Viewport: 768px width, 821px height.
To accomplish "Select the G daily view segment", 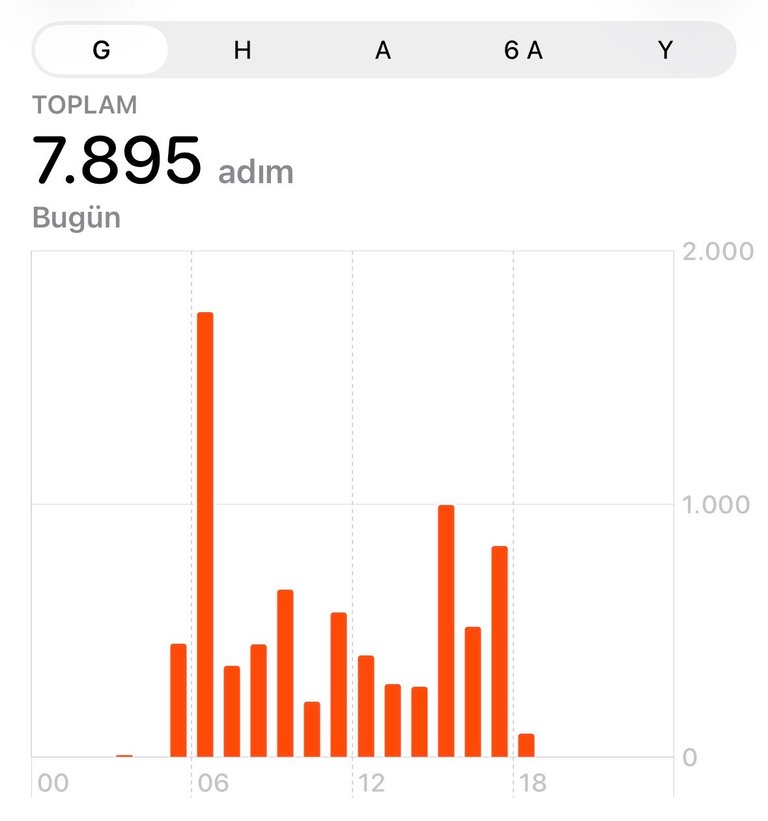I will click(101, 50).
